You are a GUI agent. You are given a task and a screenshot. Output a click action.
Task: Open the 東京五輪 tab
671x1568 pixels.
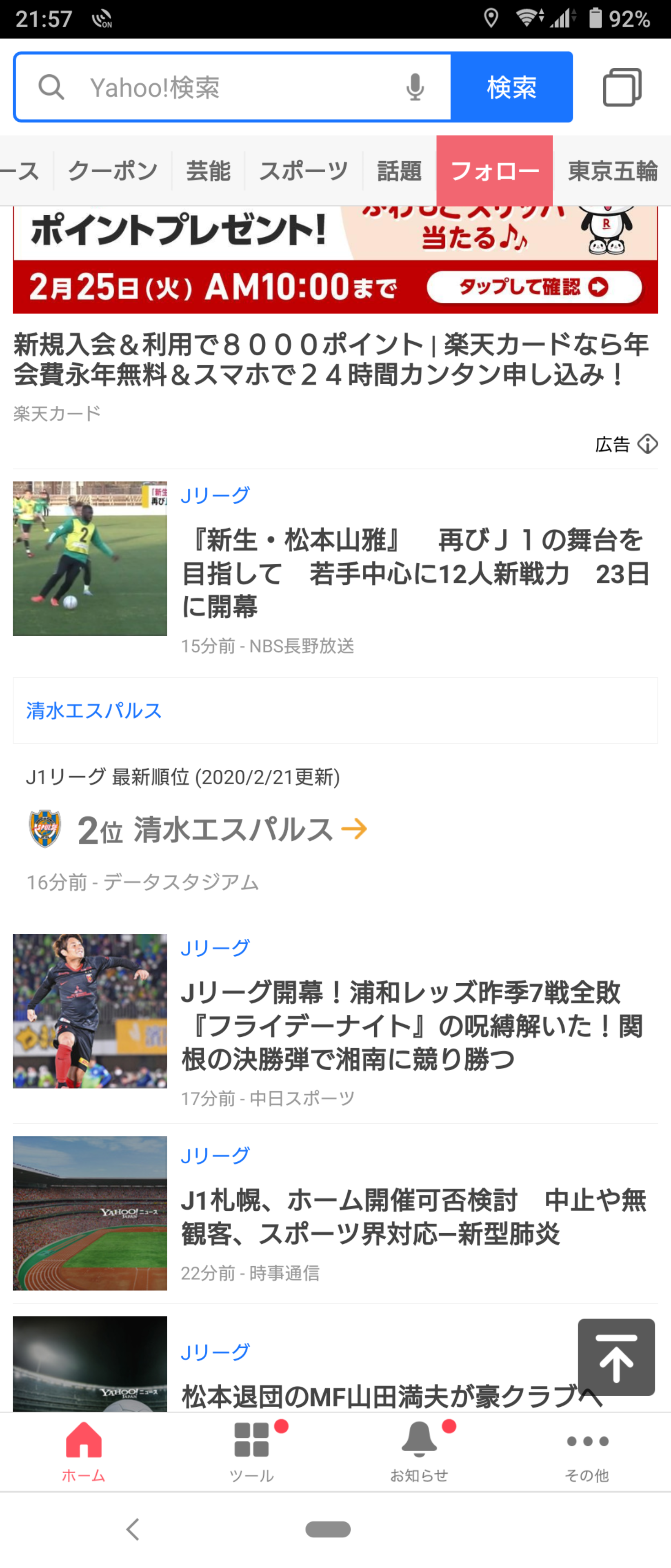point(612,171)
